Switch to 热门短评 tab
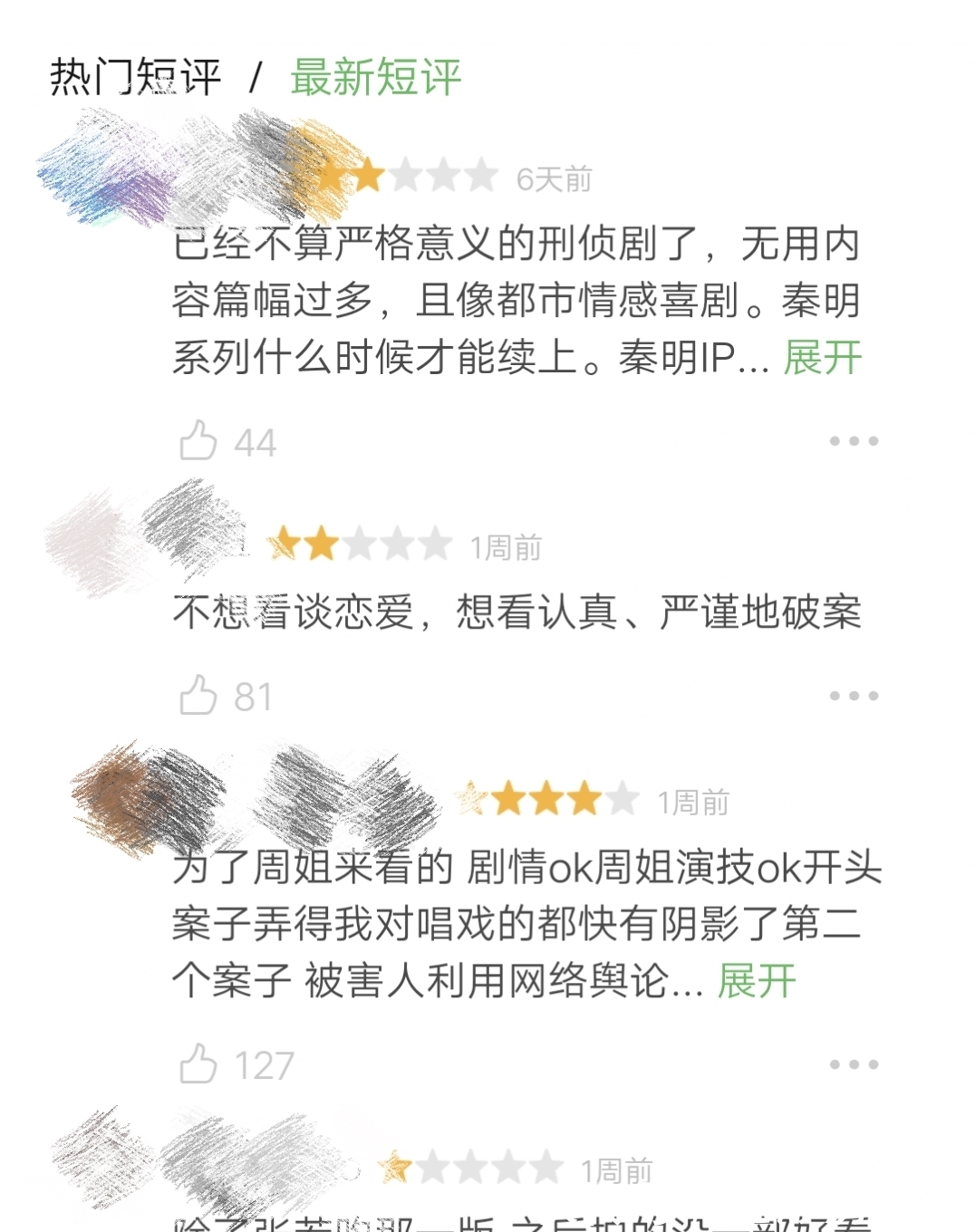 [x=135, y=77]
